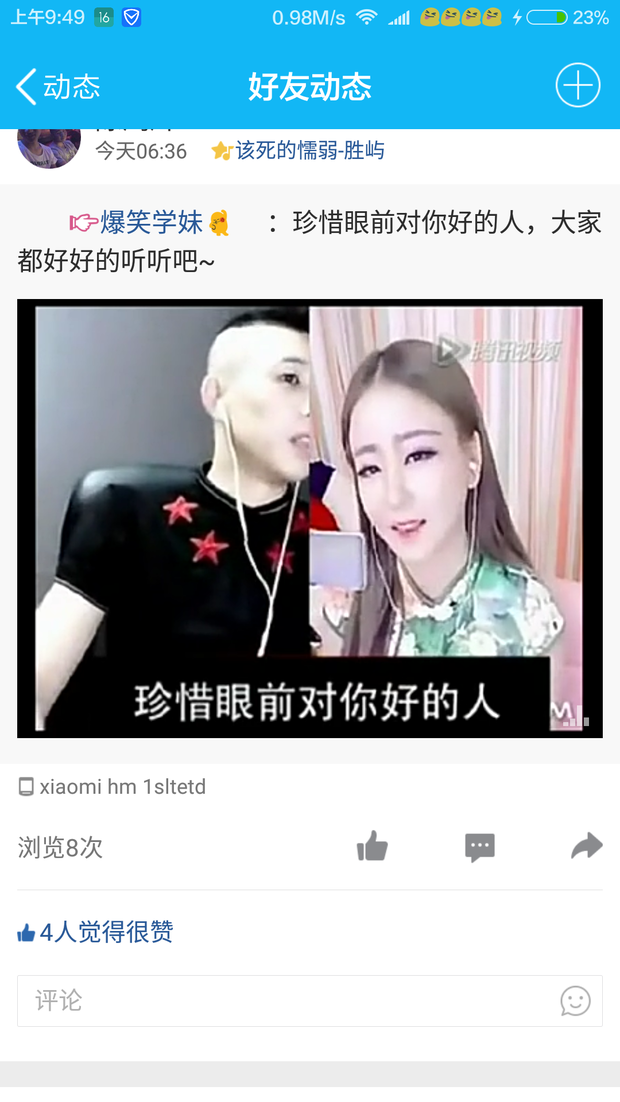Open the poster's profile avatar

coord(49,146)
